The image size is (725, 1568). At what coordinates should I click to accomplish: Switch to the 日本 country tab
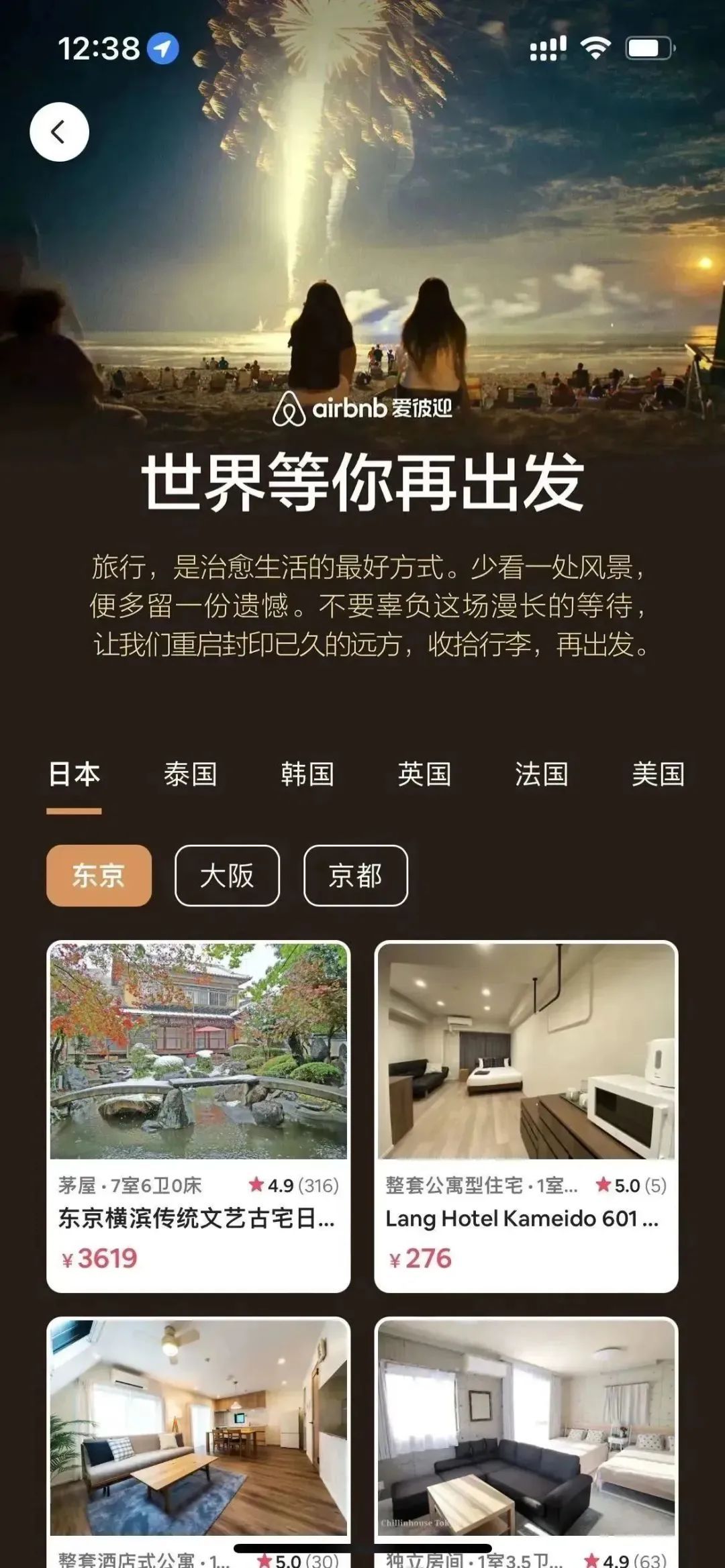pyautogui.click(x=74, y=774)
